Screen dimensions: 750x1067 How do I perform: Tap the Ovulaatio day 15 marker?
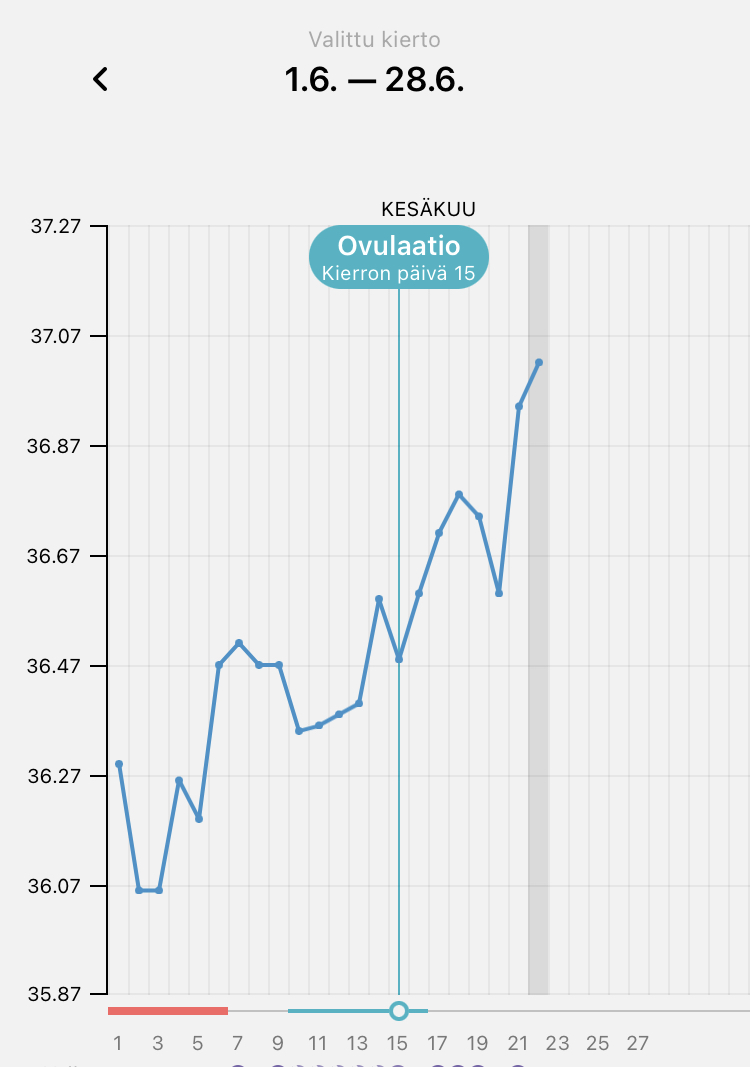pos(398,257)
